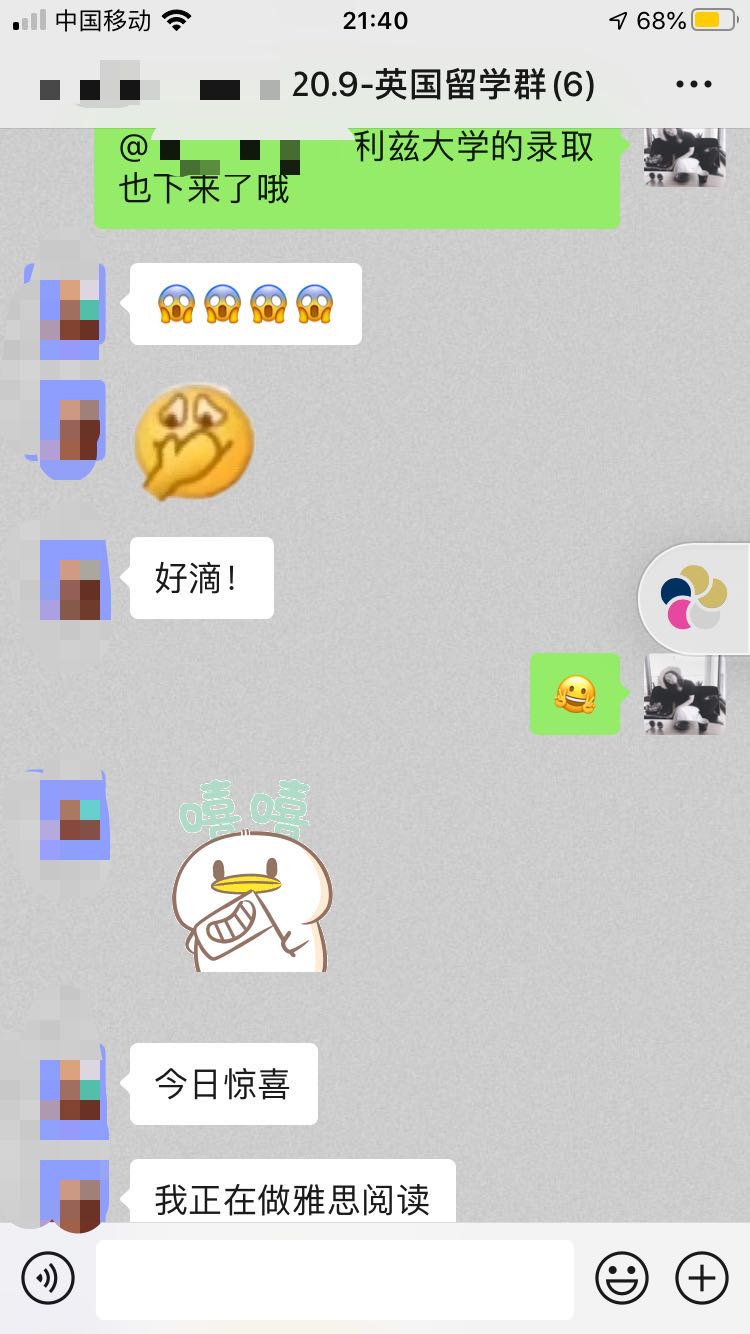This screenshot has width=750, height=1334.
Task: Open the duck sticker message
Action: 250,878
